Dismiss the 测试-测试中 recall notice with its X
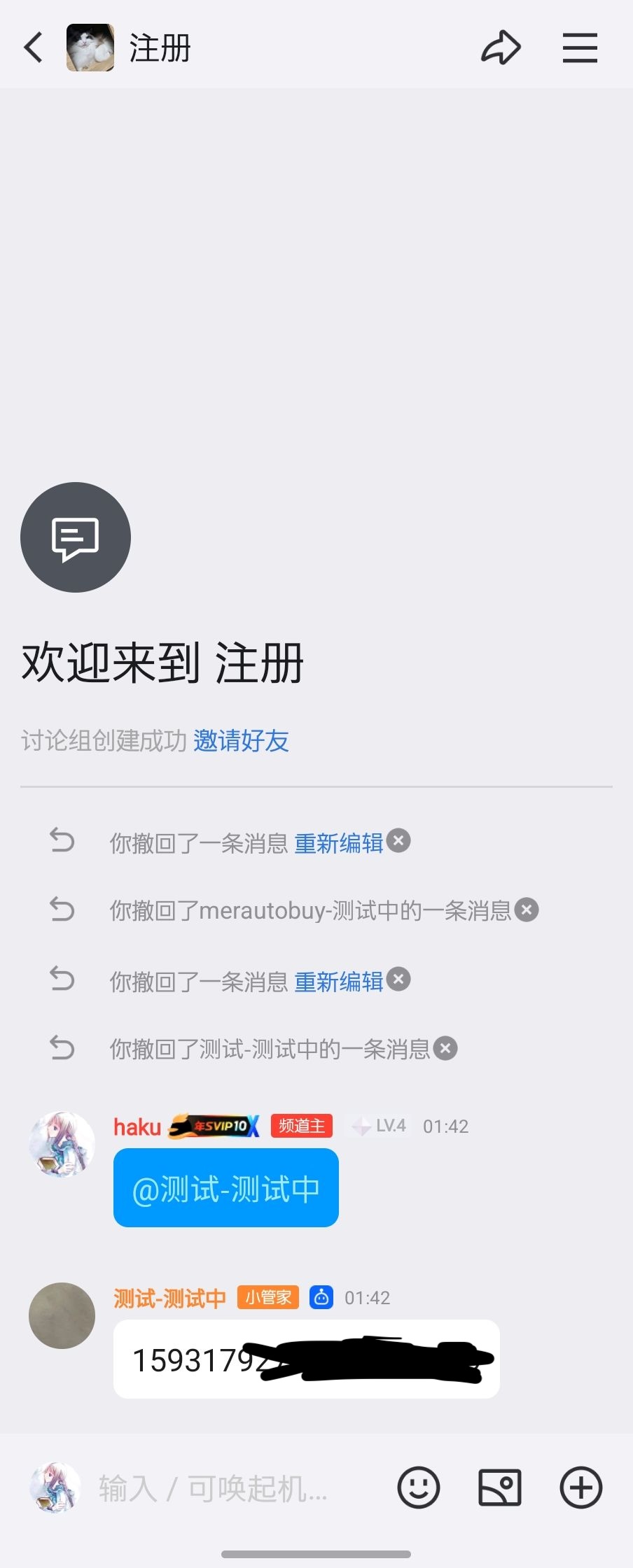 click(x=445, y=1049)
